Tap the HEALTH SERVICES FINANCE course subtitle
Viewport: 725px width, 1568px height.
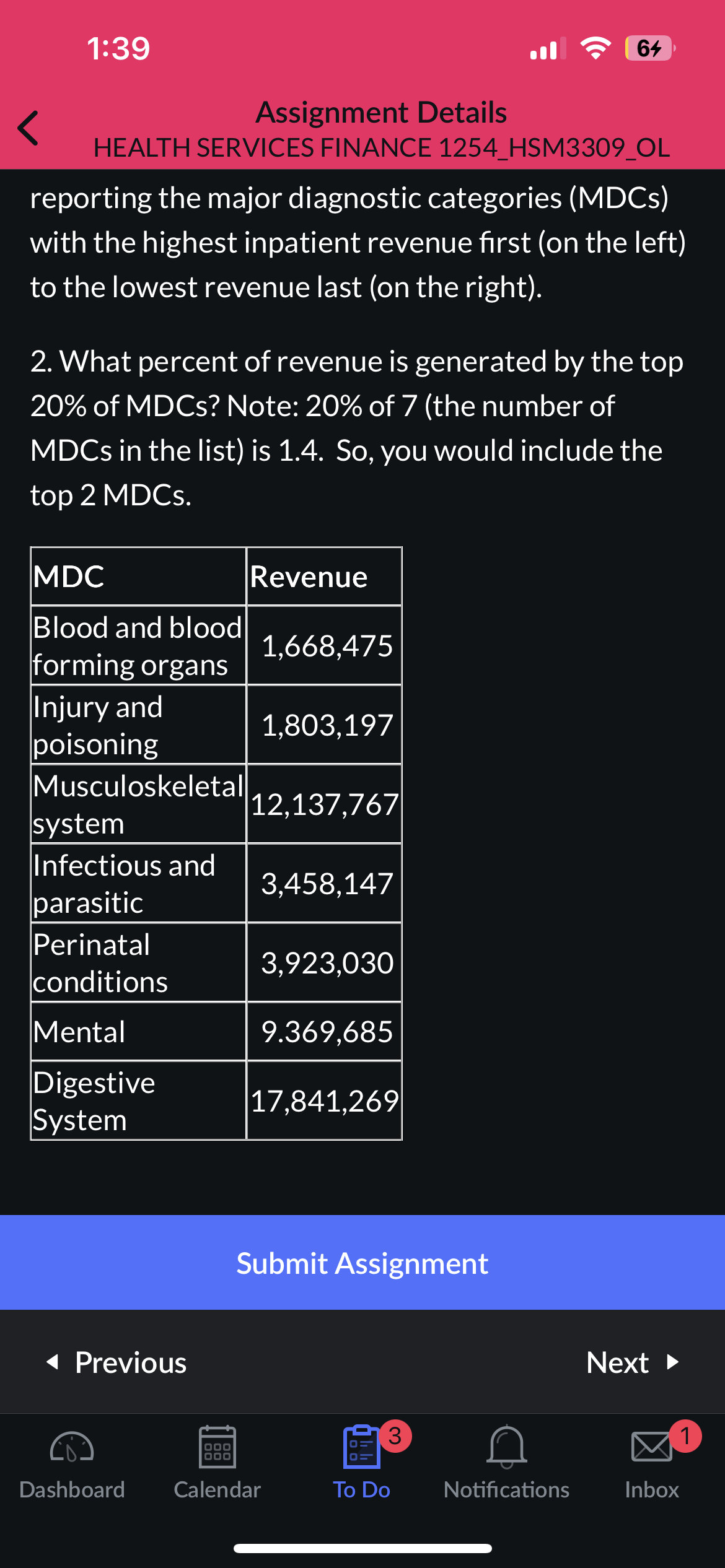click(382, 148)
